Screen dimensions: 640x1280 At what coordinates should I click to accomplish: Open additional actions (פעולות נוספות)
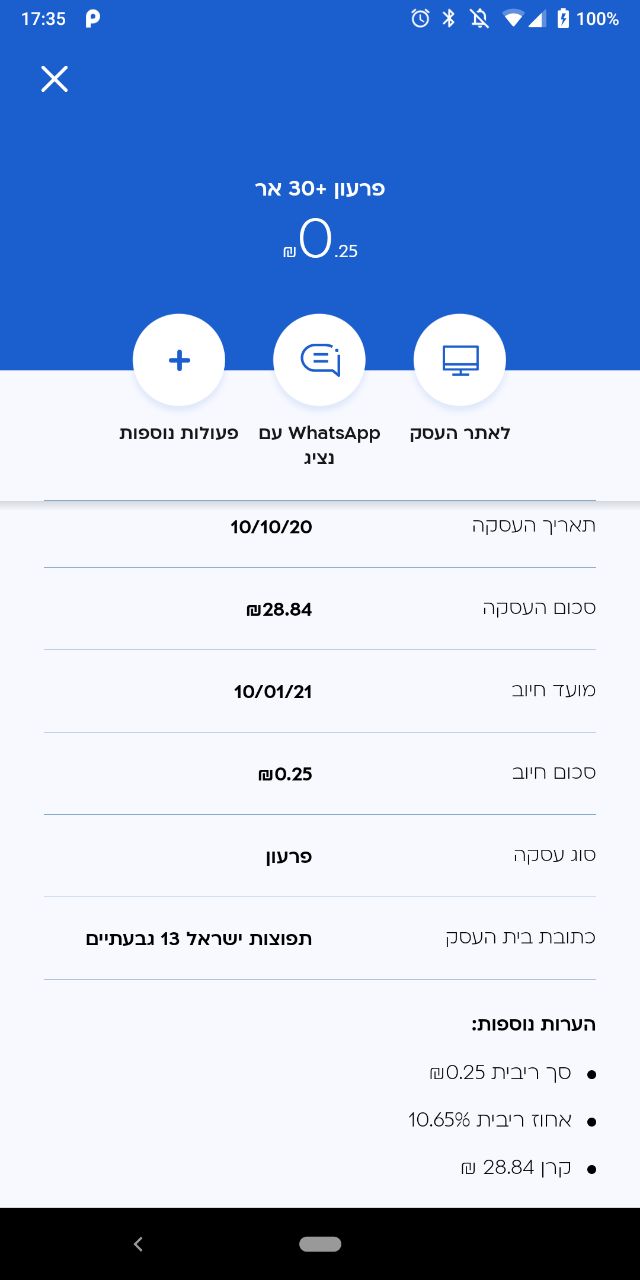[x=179, y=360]
